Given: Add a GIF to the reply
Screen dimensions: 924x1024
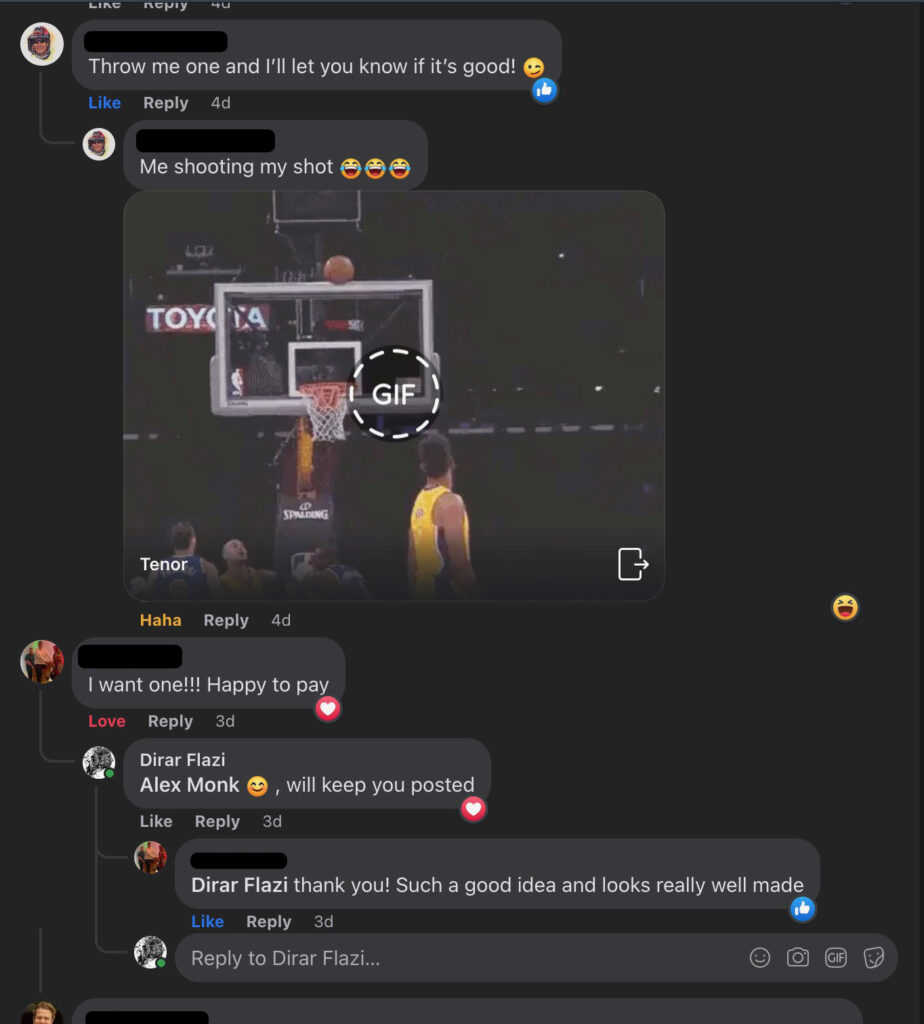Looking at the screenshot, I should tap(836, 958).
